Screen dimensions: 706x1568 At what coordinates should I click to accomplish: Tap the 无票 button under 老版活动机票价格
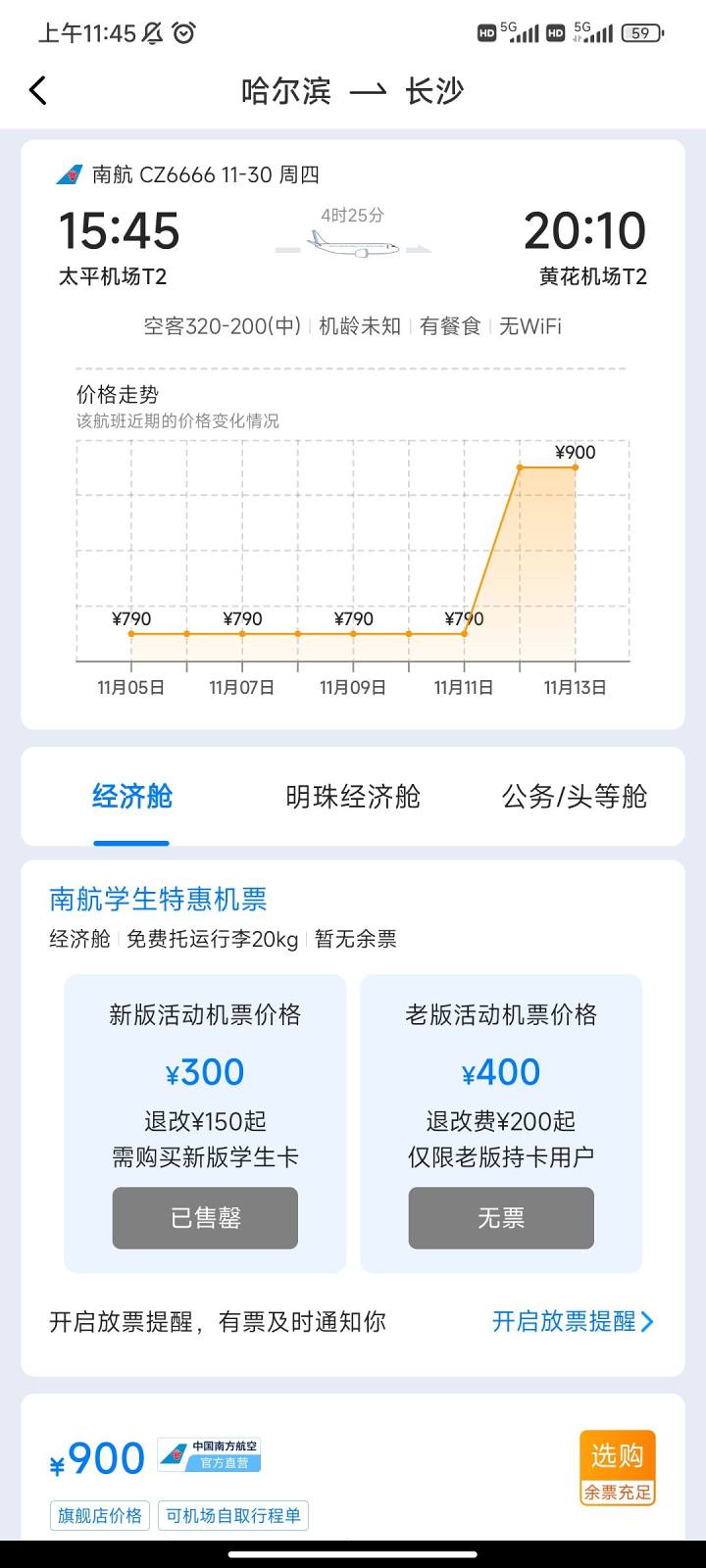(x=501, y=1218)
